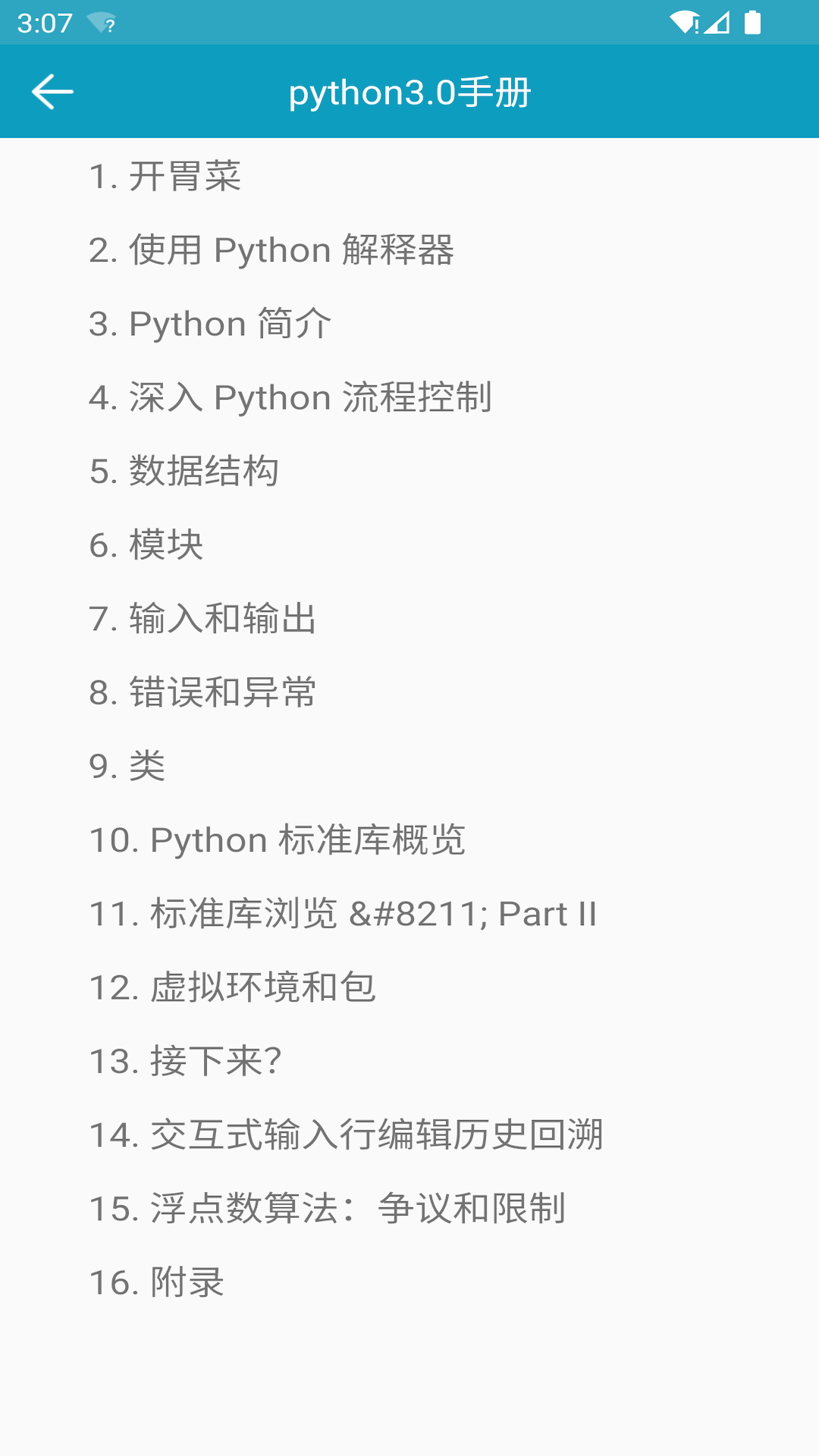Open 14. 交互式输入行编辑历史回溯
819x1456 pixels.
[x=346, y=1134]
